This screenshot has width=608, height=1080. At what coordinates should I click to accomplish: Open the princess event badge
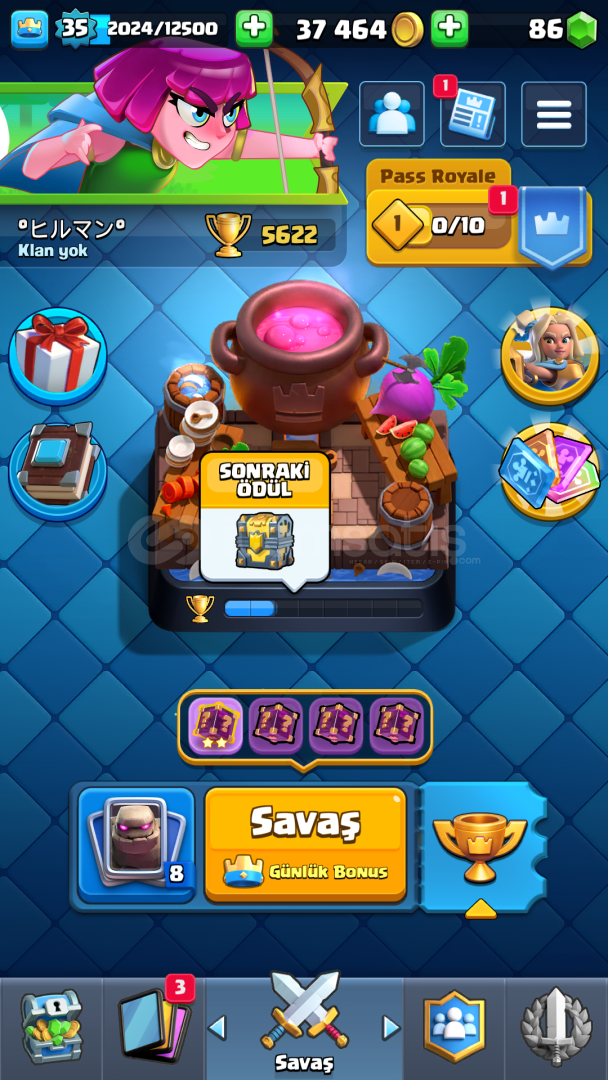[549, 356]
